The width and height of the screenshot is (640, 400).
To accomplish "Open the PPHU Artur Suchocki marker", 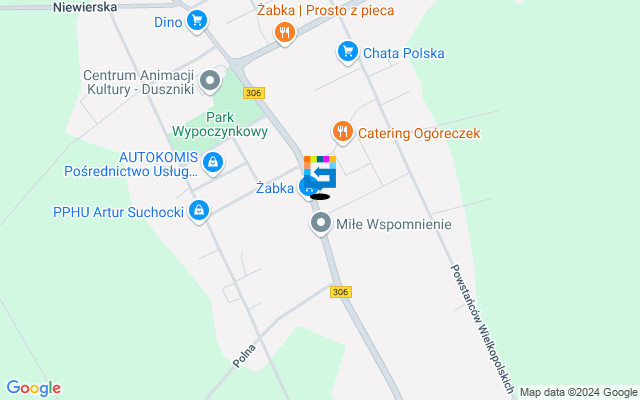I will coord(199,210).
